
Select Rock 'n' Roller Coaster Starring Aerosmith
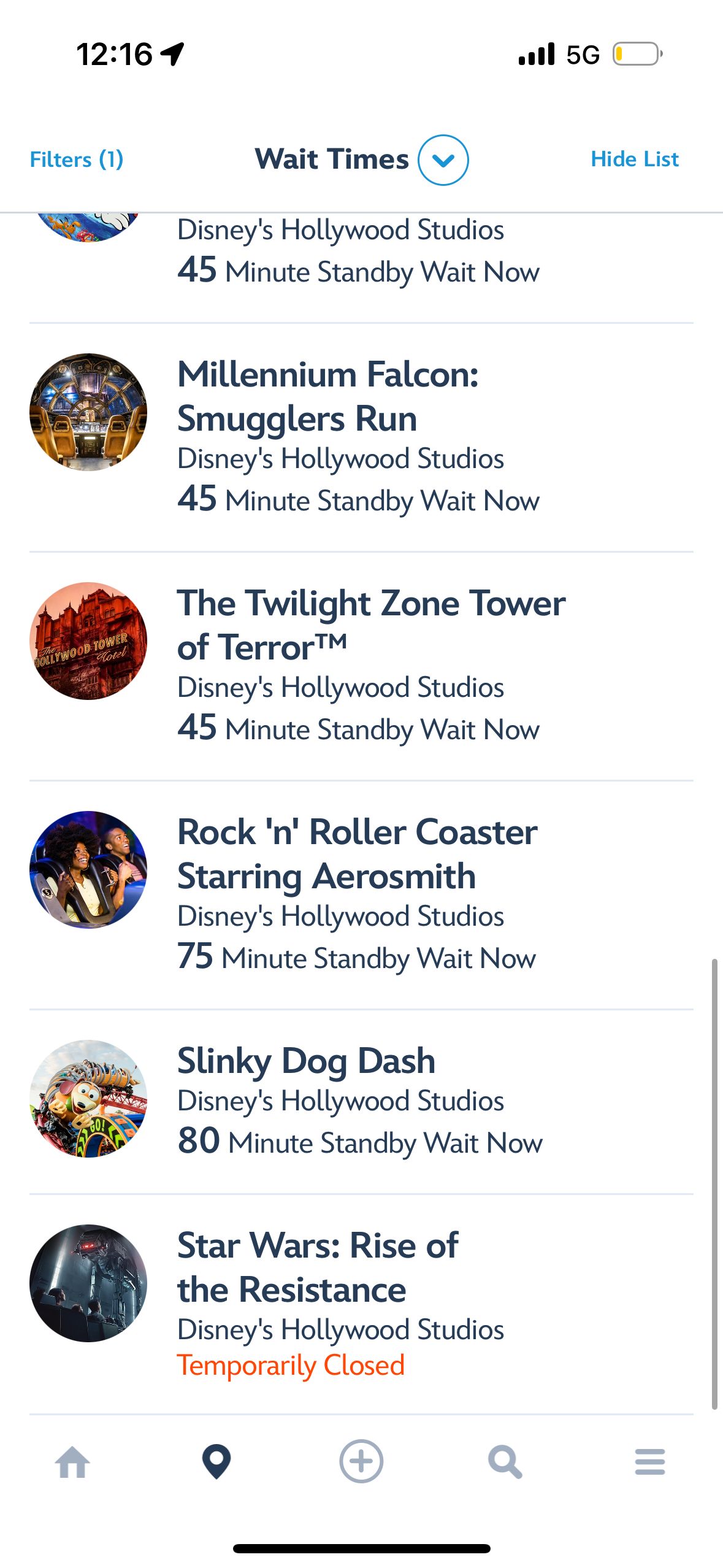click(357, 854)
